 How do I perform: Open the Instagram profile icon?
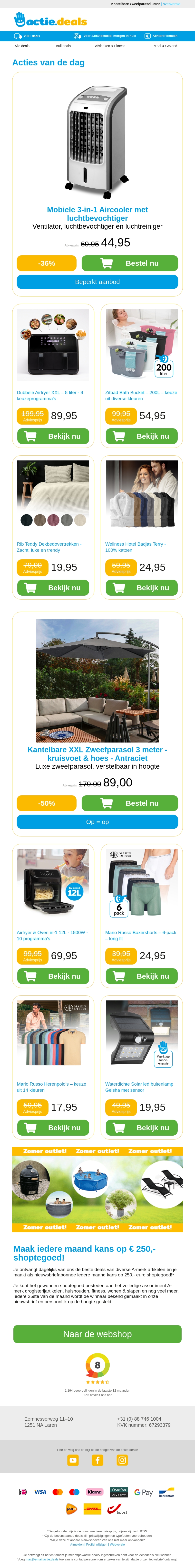pyautogui.click(x=122, y=1460)
